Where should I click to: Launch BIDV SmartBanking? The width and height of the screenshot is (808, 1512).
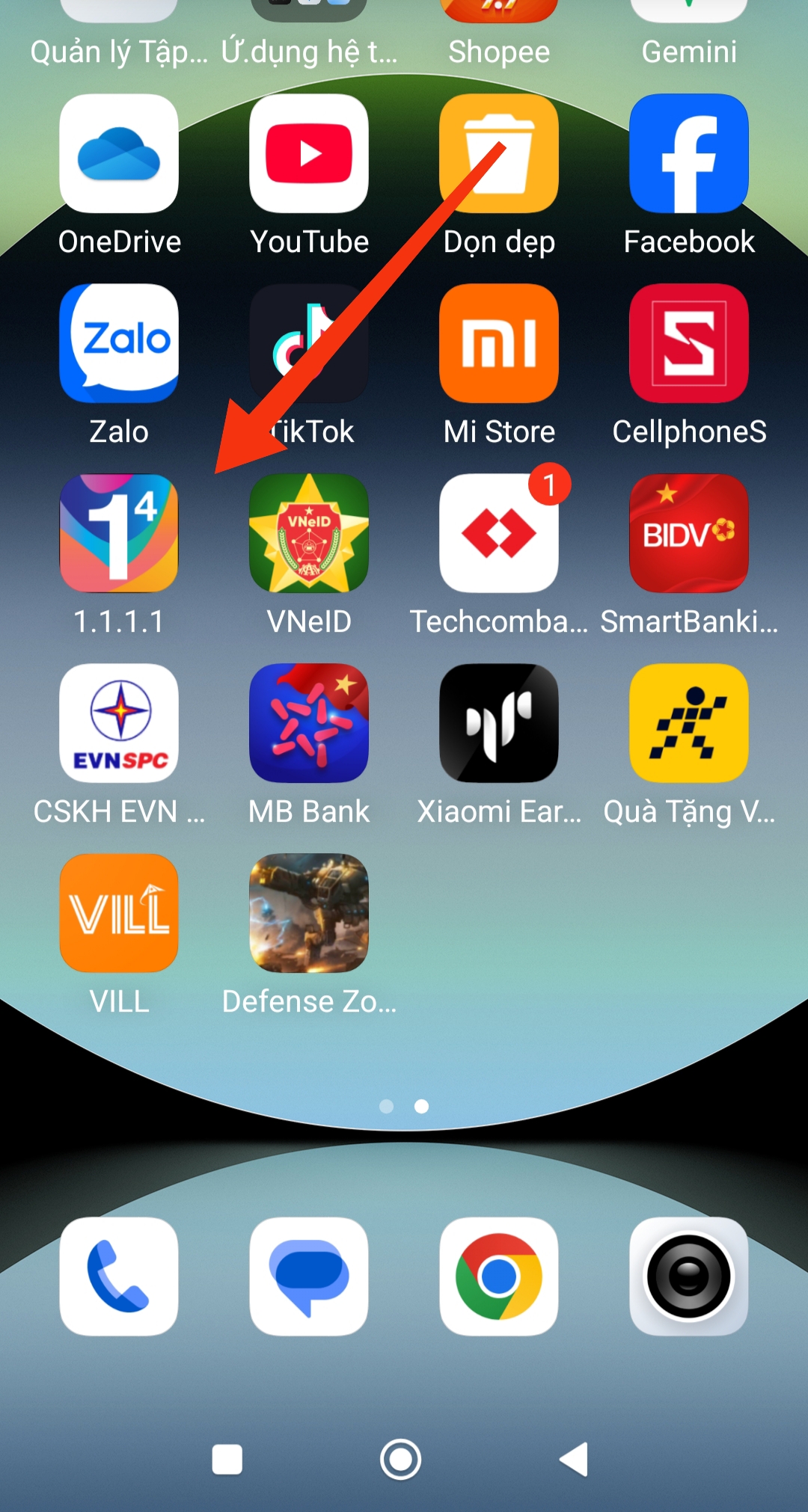[689, 533]
